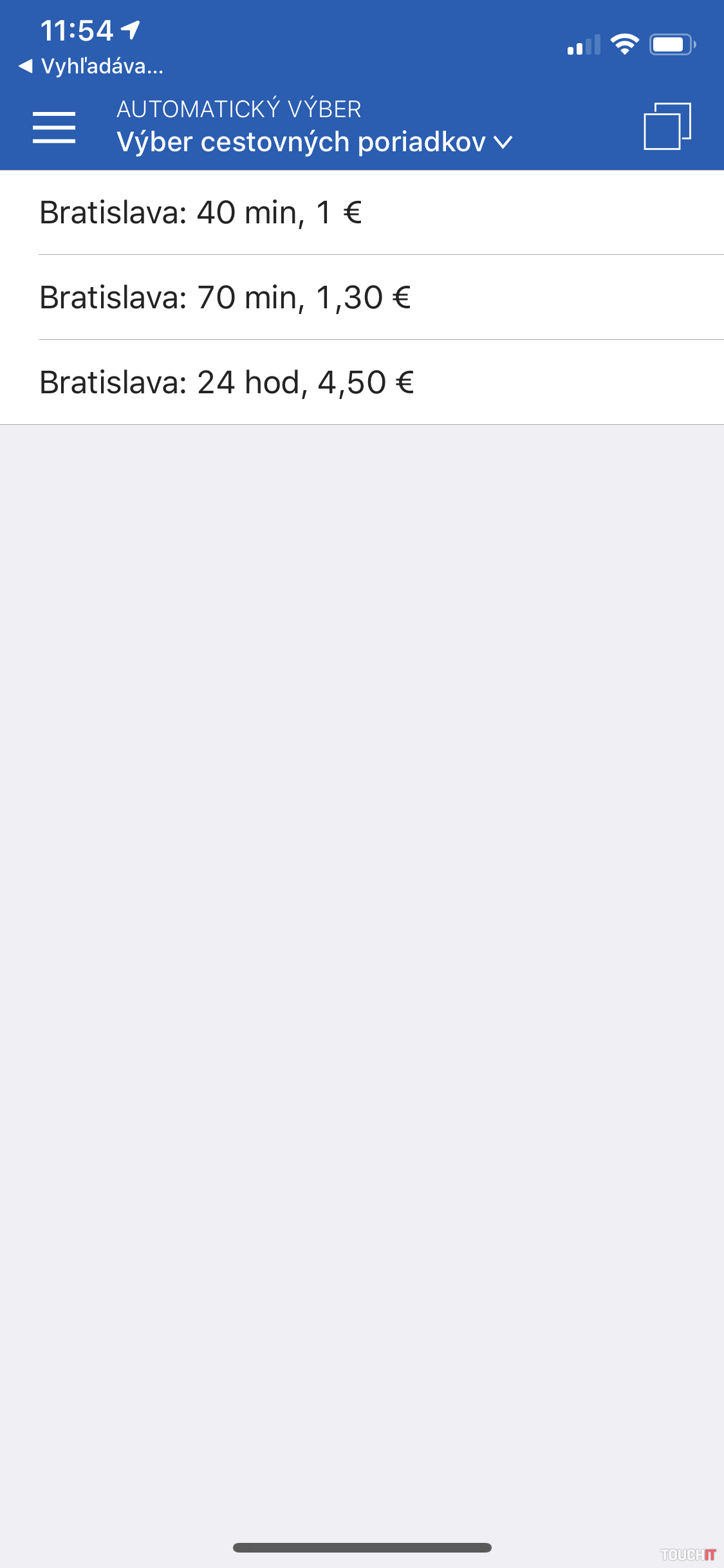
Task: Expand the Výber cestovných poriadkov dropdown
Action: [314, 142]
